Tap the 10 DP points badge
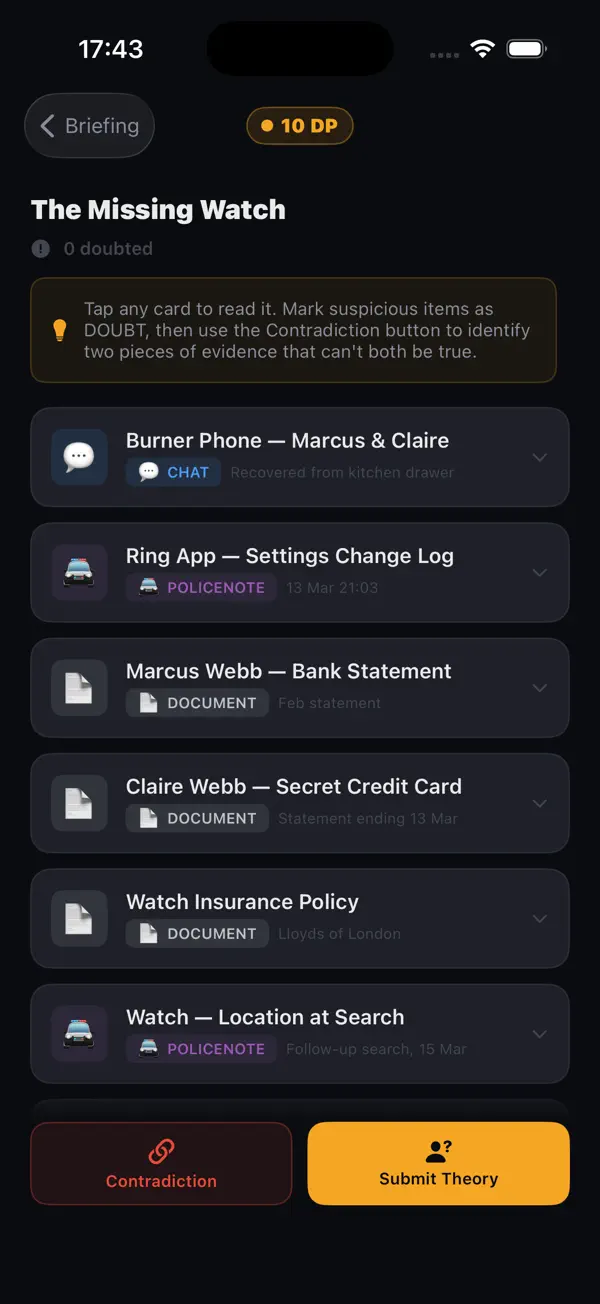Viewport: 600px width, 1304px height. (300, 126)
